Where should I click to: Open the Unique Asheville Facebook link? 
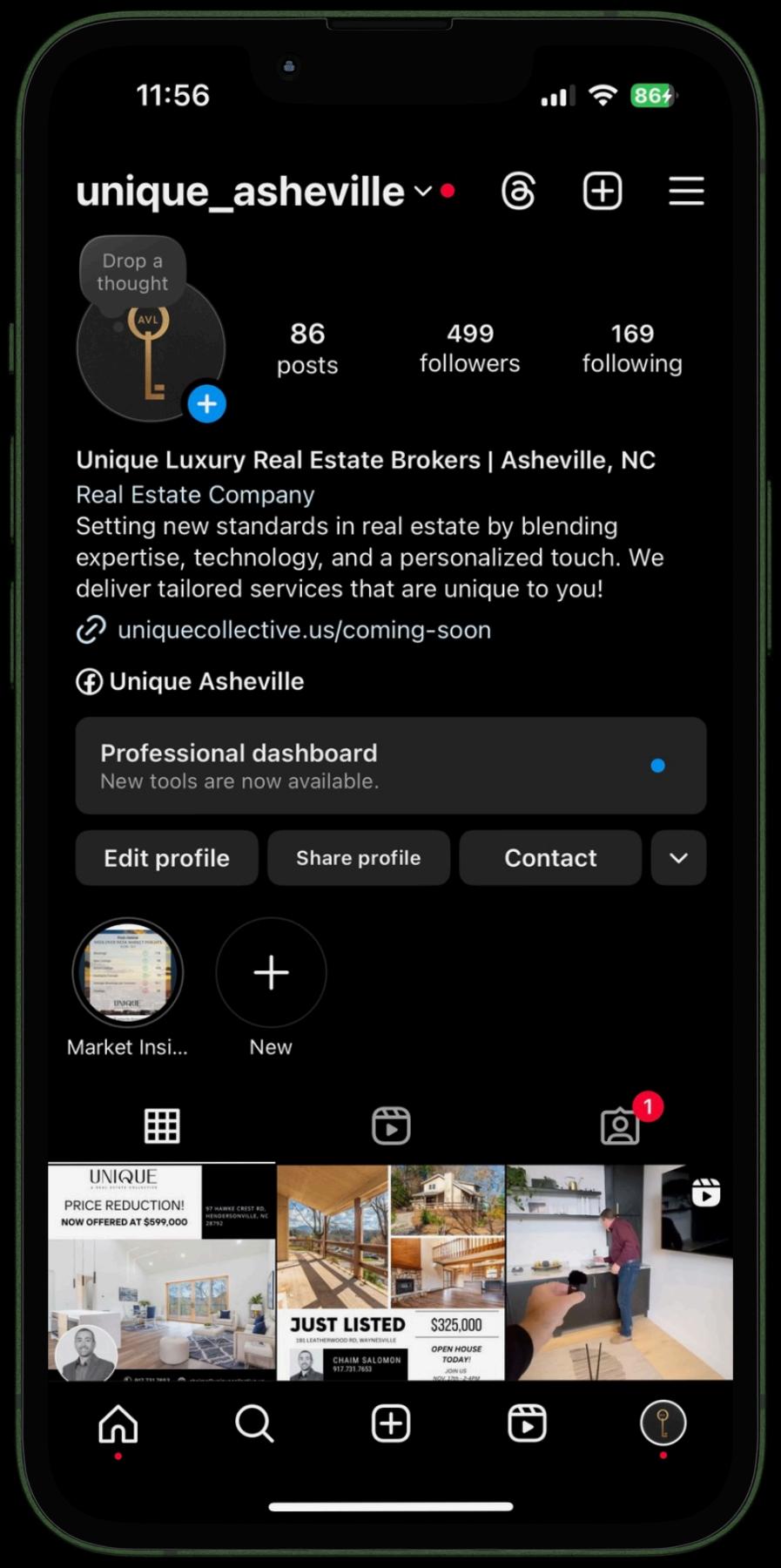pos(205,681)
